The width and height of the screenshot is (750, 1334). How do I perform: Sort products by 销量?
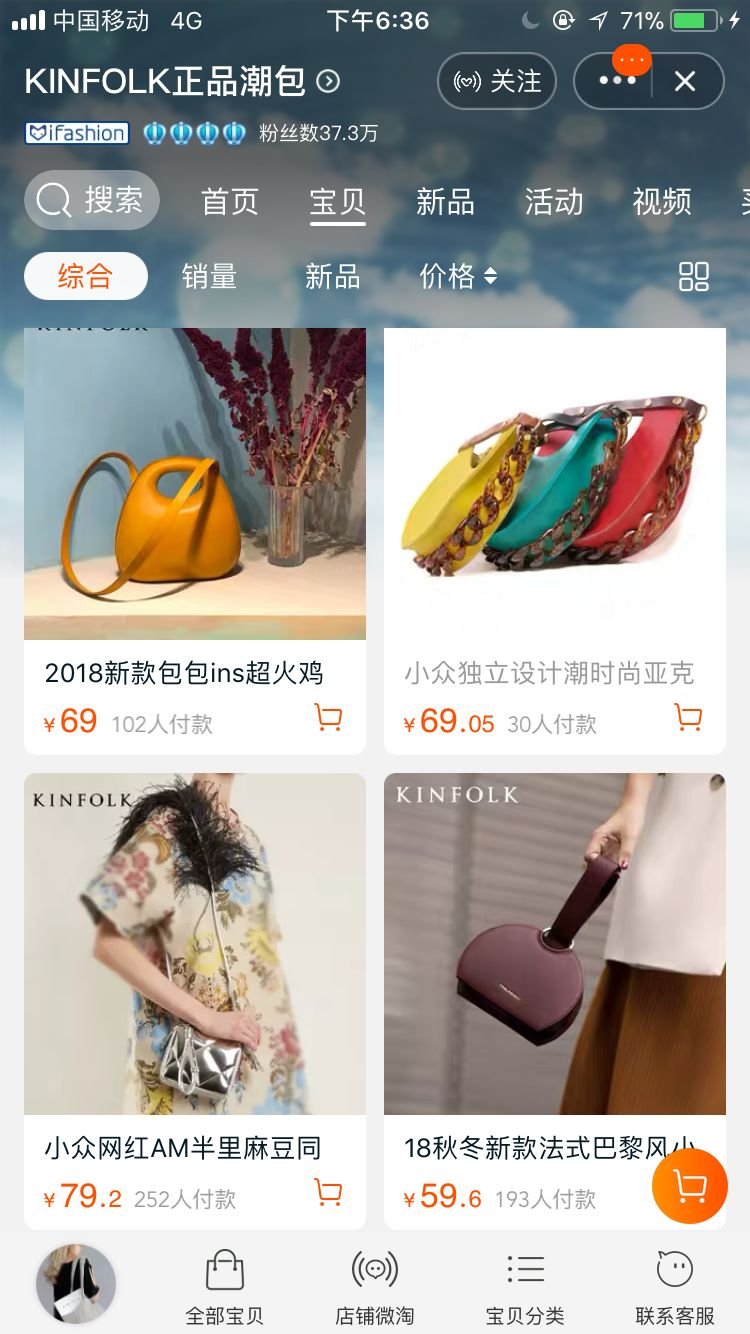point(209,276)
